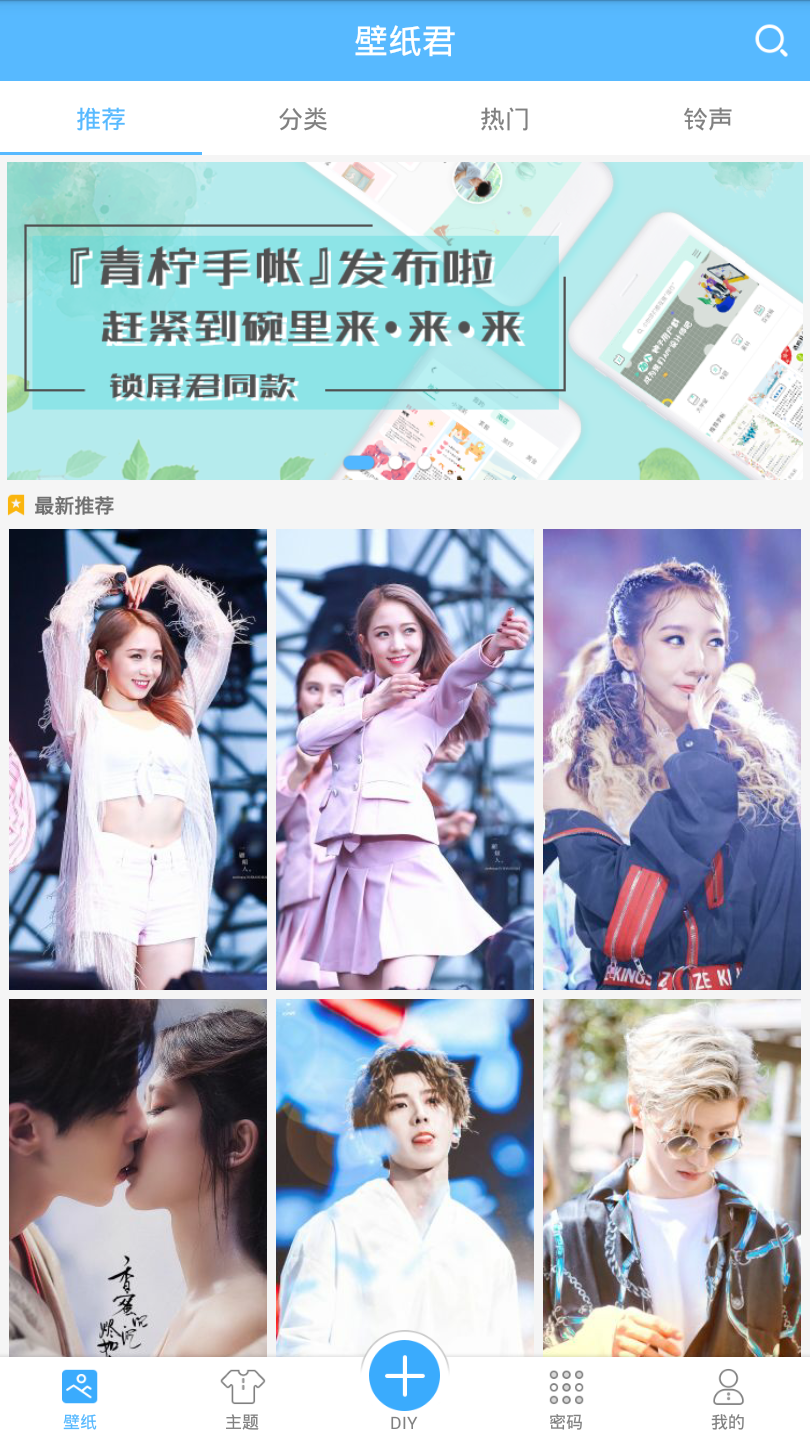
Task: Open wallpaper of girl in pink suit pointing
Action: click(x=405, y=759)
